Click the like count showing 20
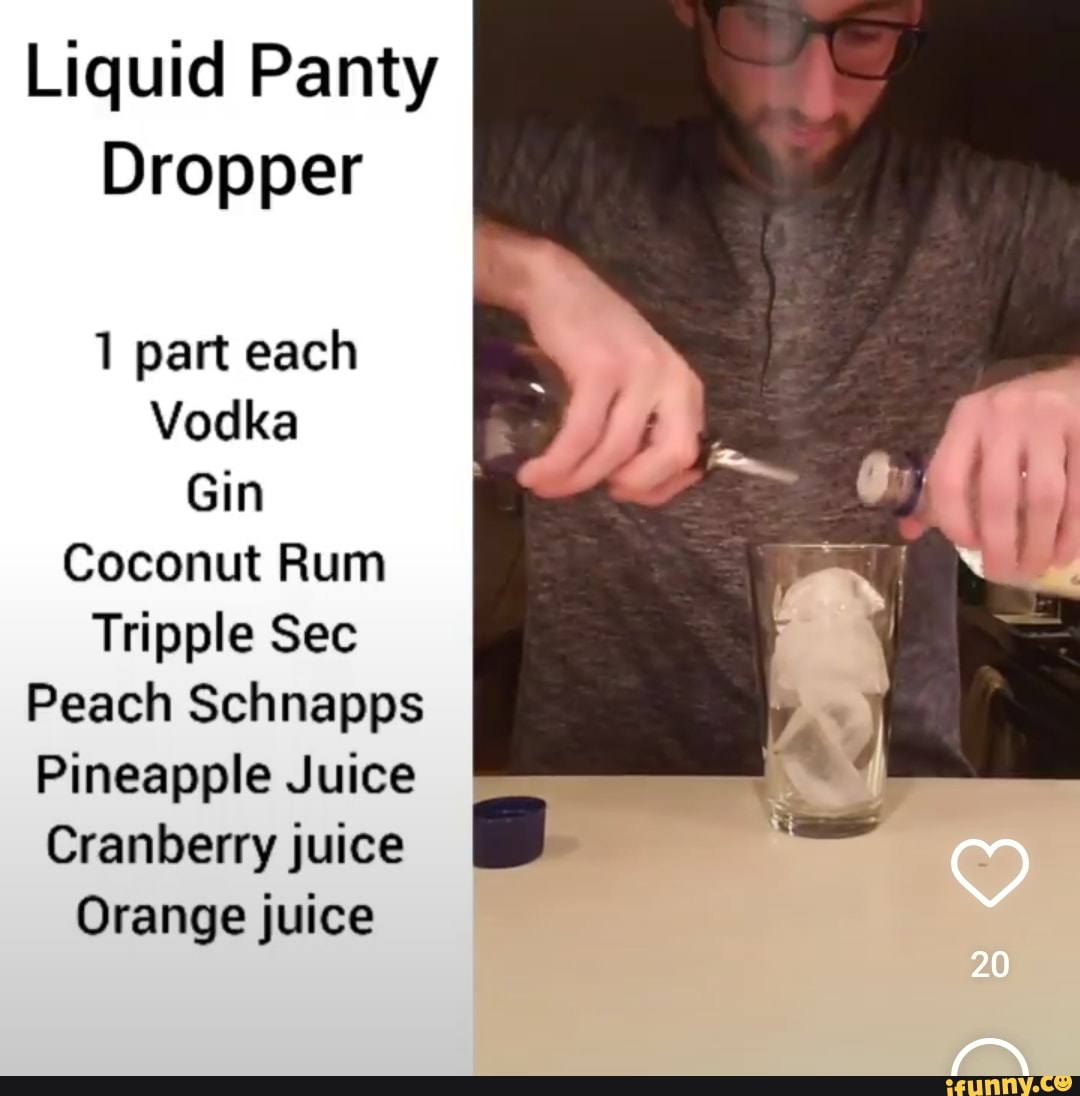Viewport: 1080px width, 1096px height. click(990, 964)
